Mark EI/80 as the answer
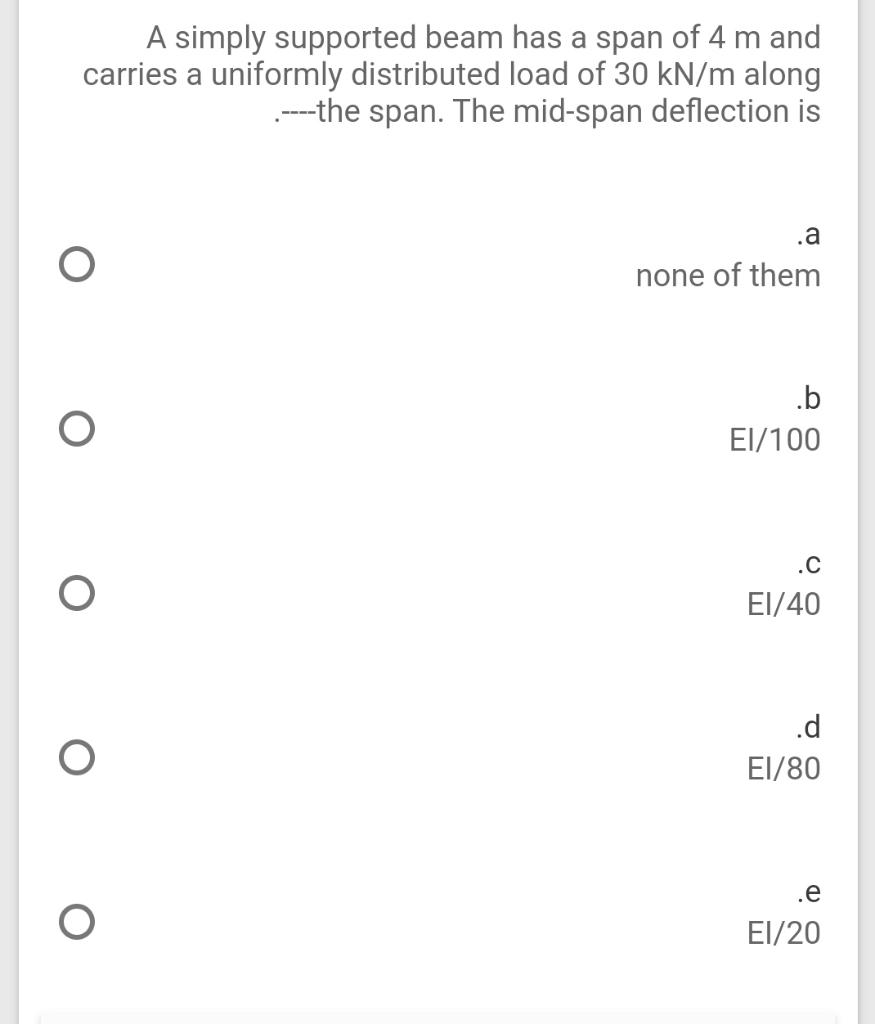Image resolution: width=875 pixels, height=1024 pixels. [x=77, y=758]
